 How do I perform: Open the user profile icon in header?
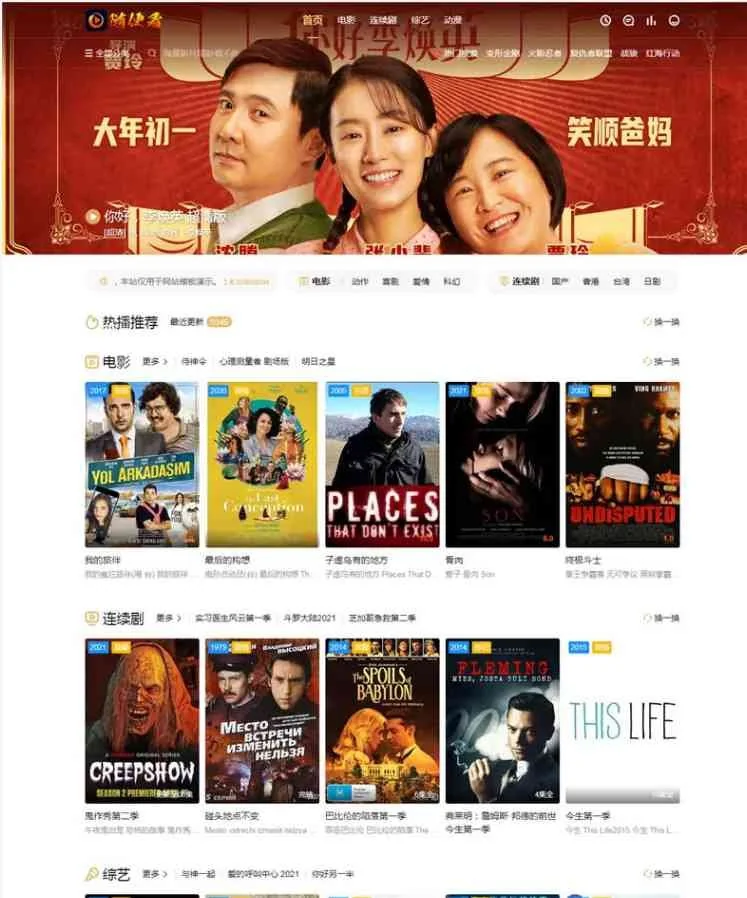click(675, 20)
